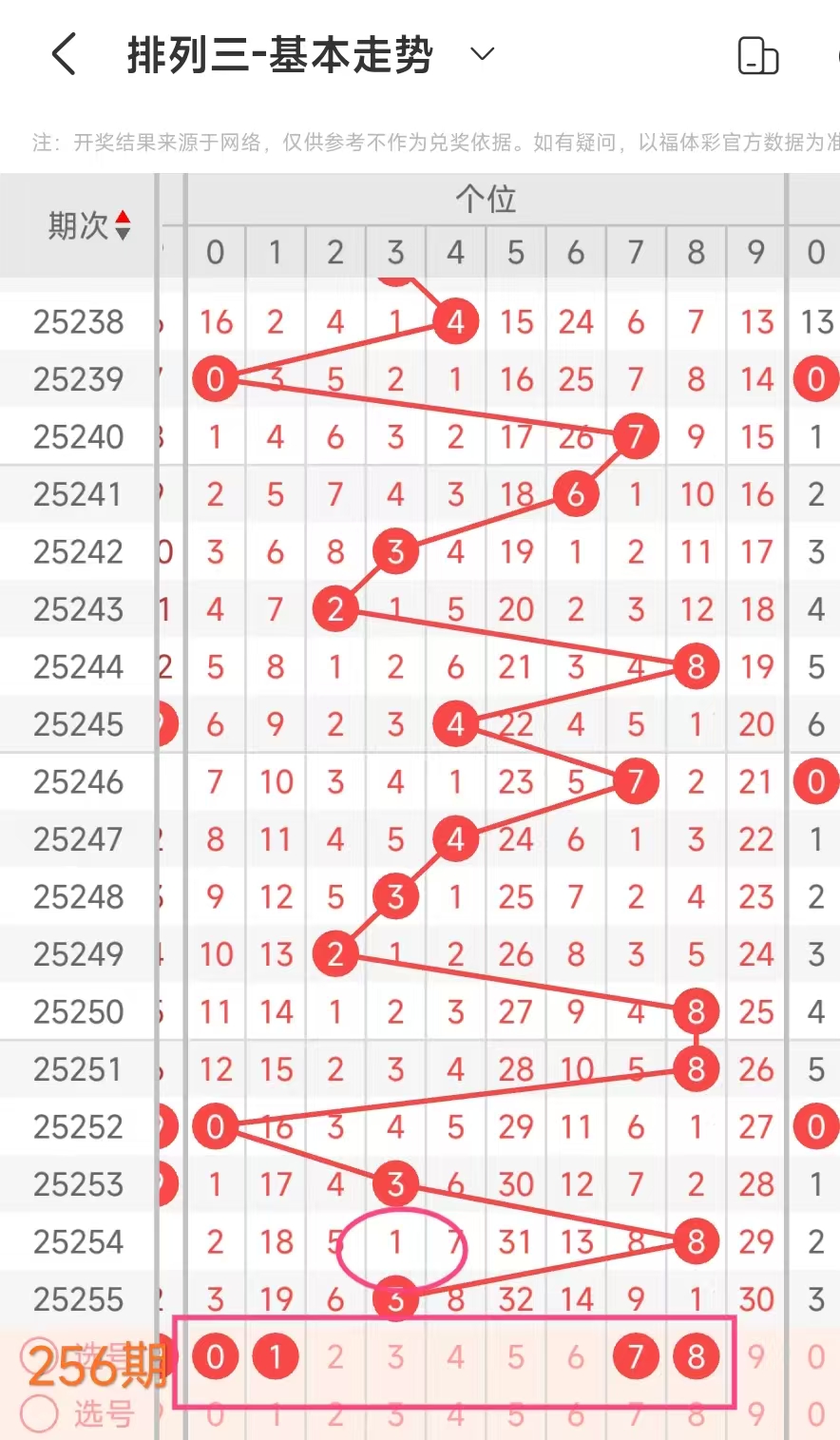
Task: Pick 4 in the row with highlighted picks
Action: point(455,1356)
